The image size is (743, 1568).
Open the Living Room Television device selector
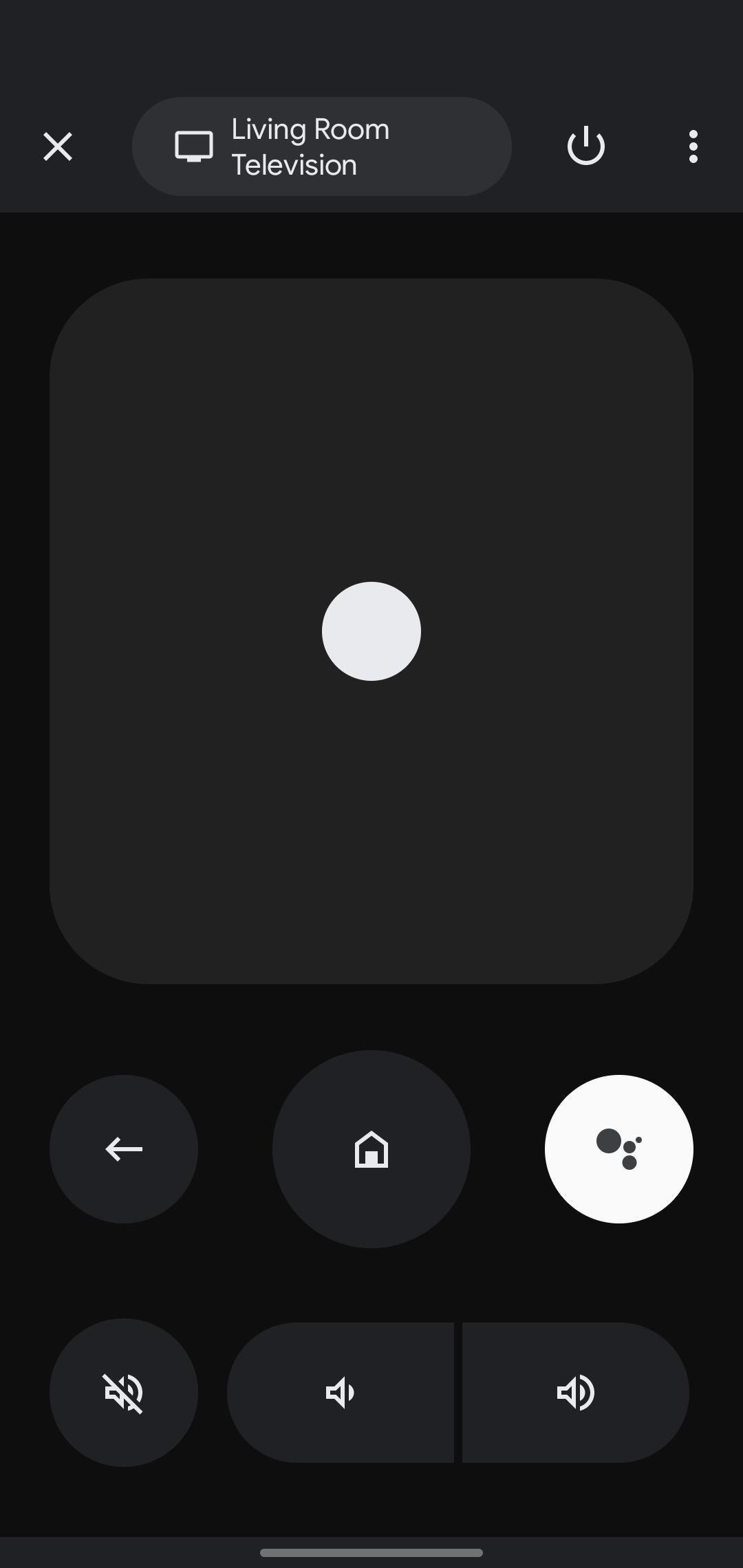coord(321,146)
